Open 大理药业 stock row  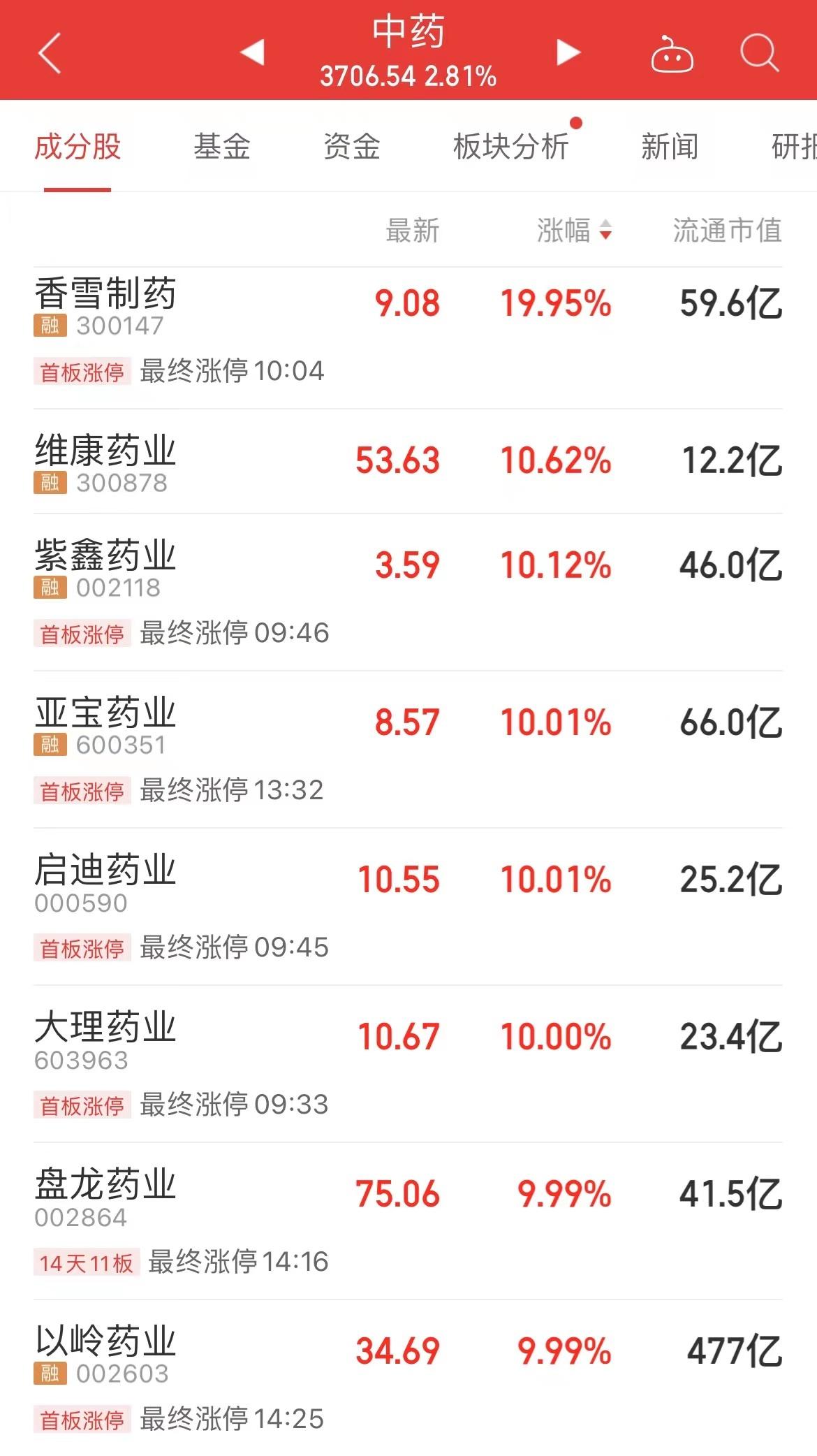408,1064
